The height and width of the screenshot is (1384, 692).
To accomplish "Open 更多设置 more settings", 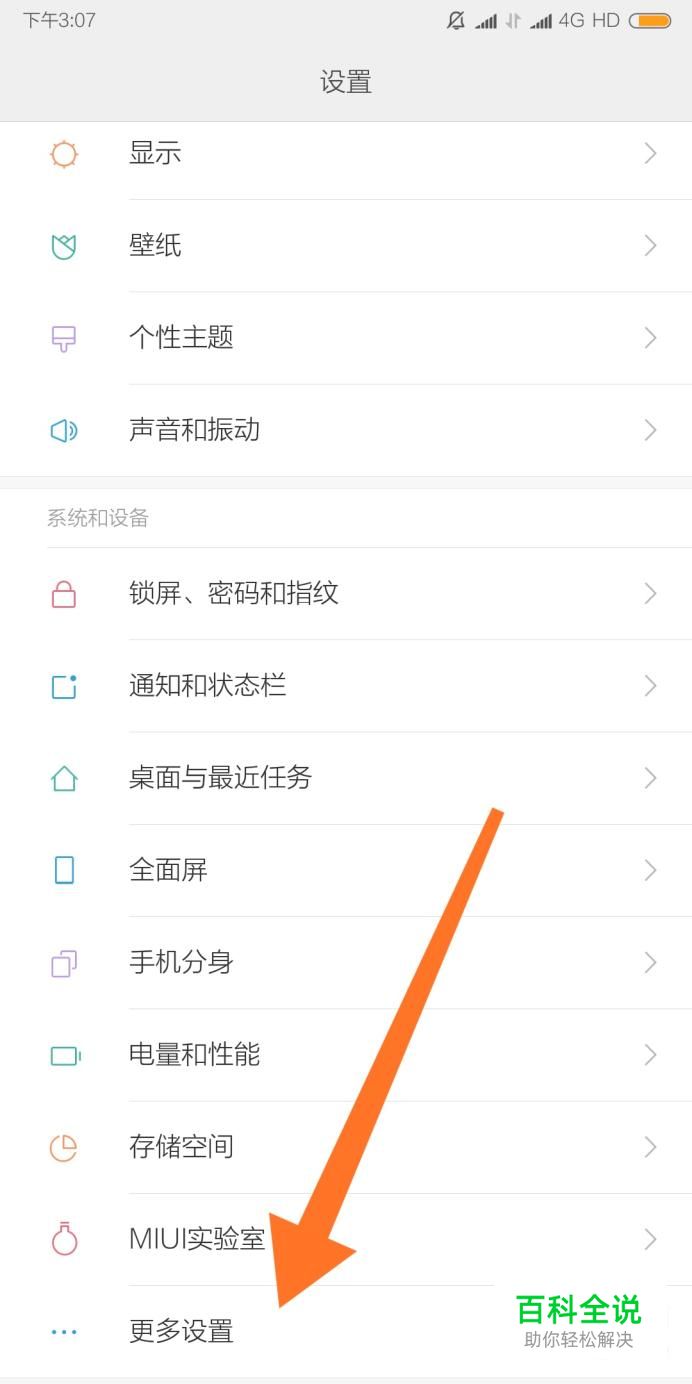I will [181, 1332].
